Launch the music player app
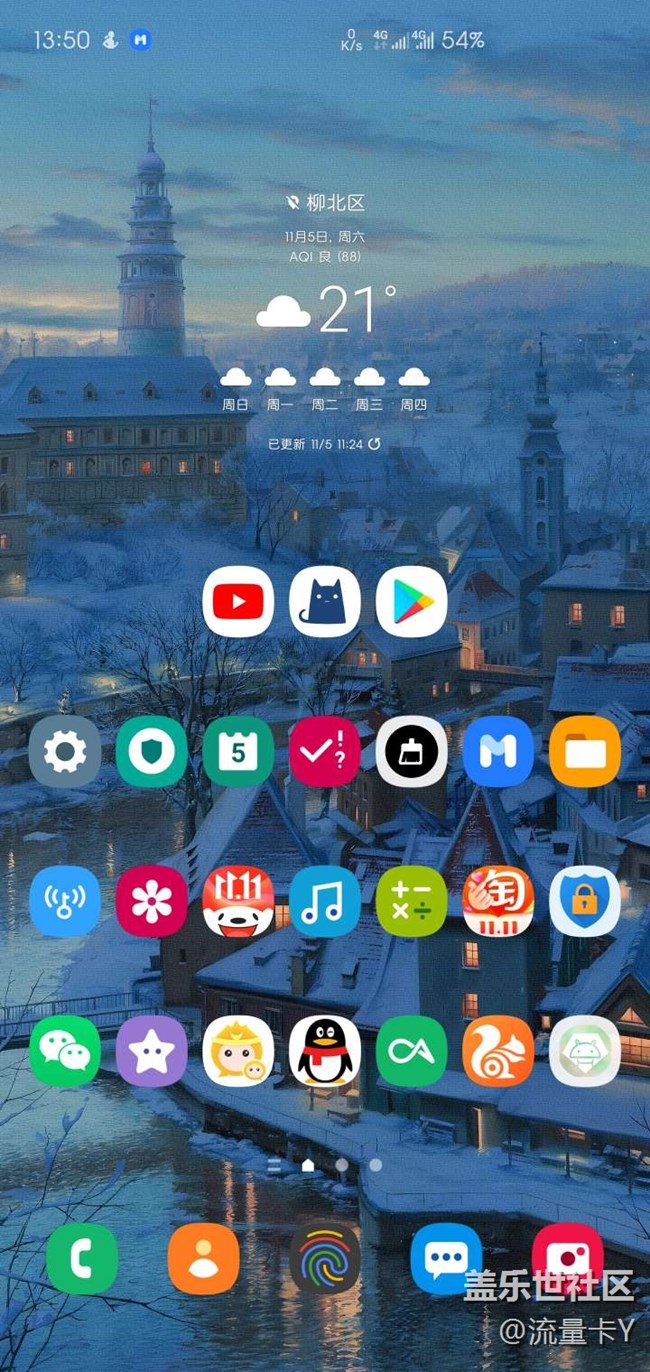Screen dimensions: 650x1372 [x=325, y=901]
